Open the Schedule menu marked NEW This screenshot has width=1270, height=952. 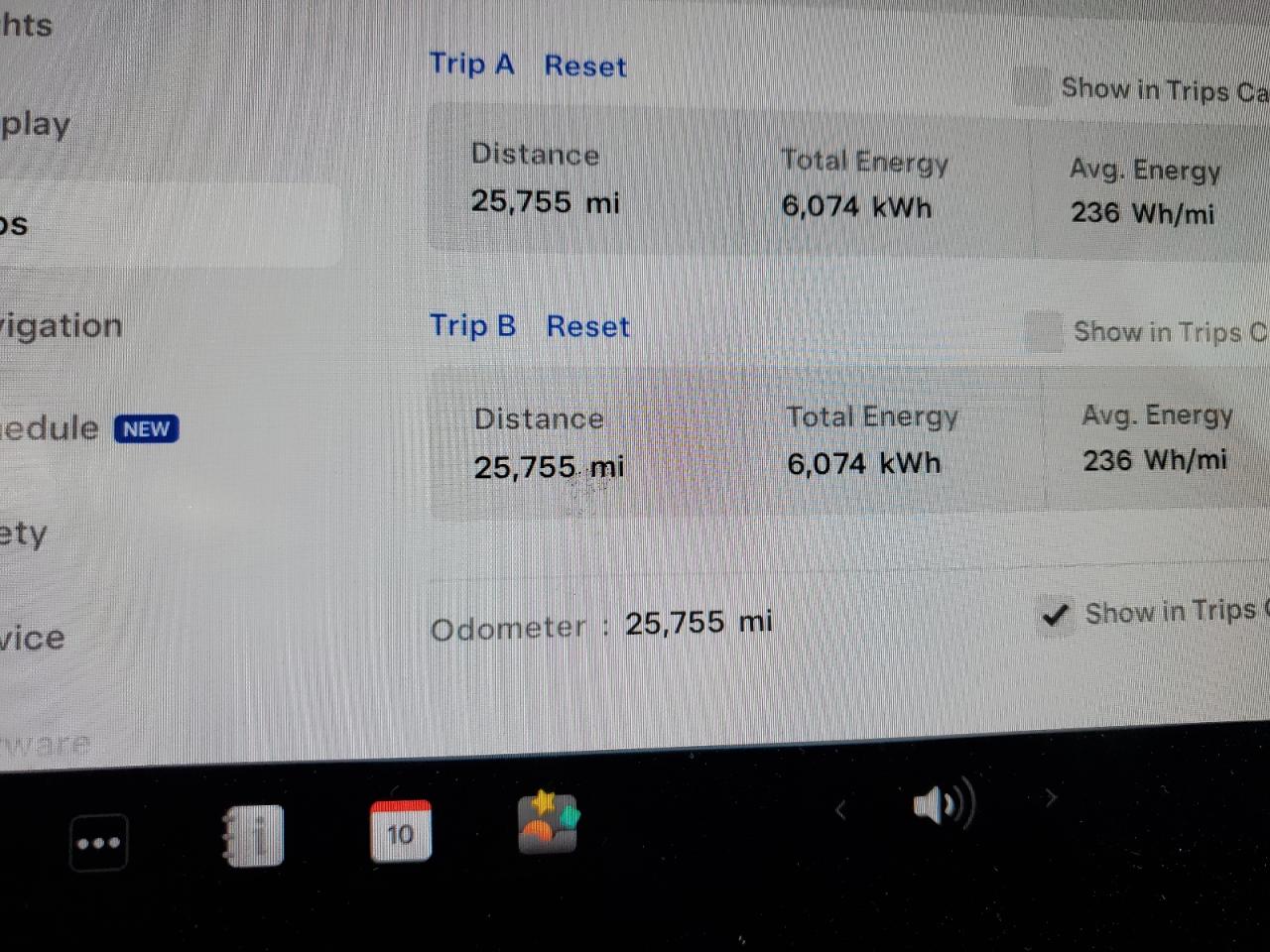click(x=60, y=428)
